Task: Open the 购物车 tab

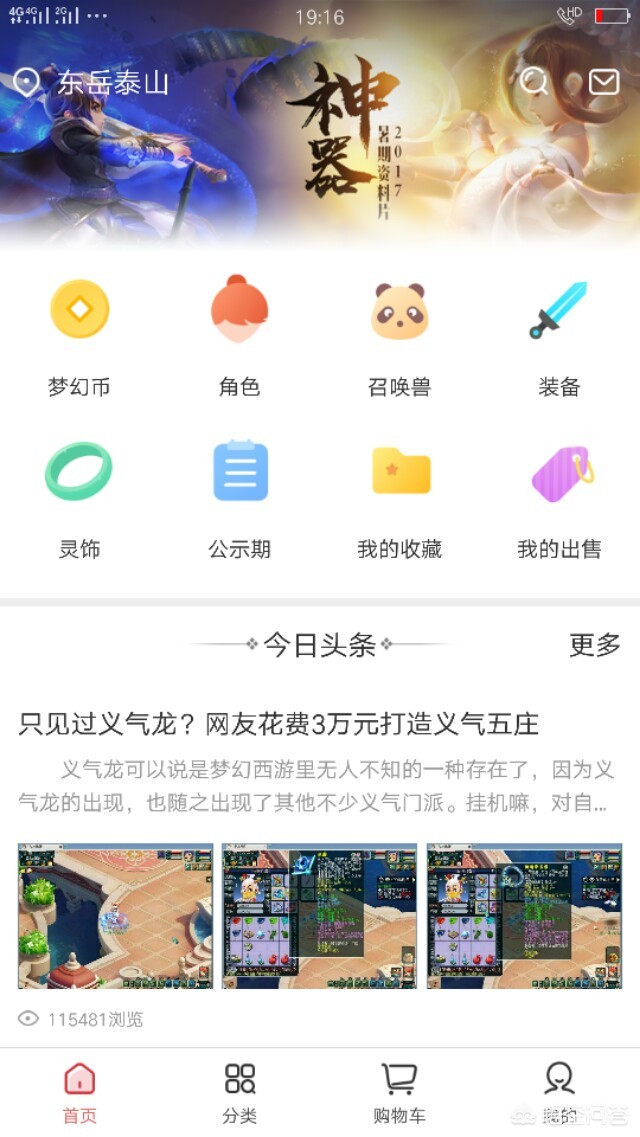Action: [399, 1092]
